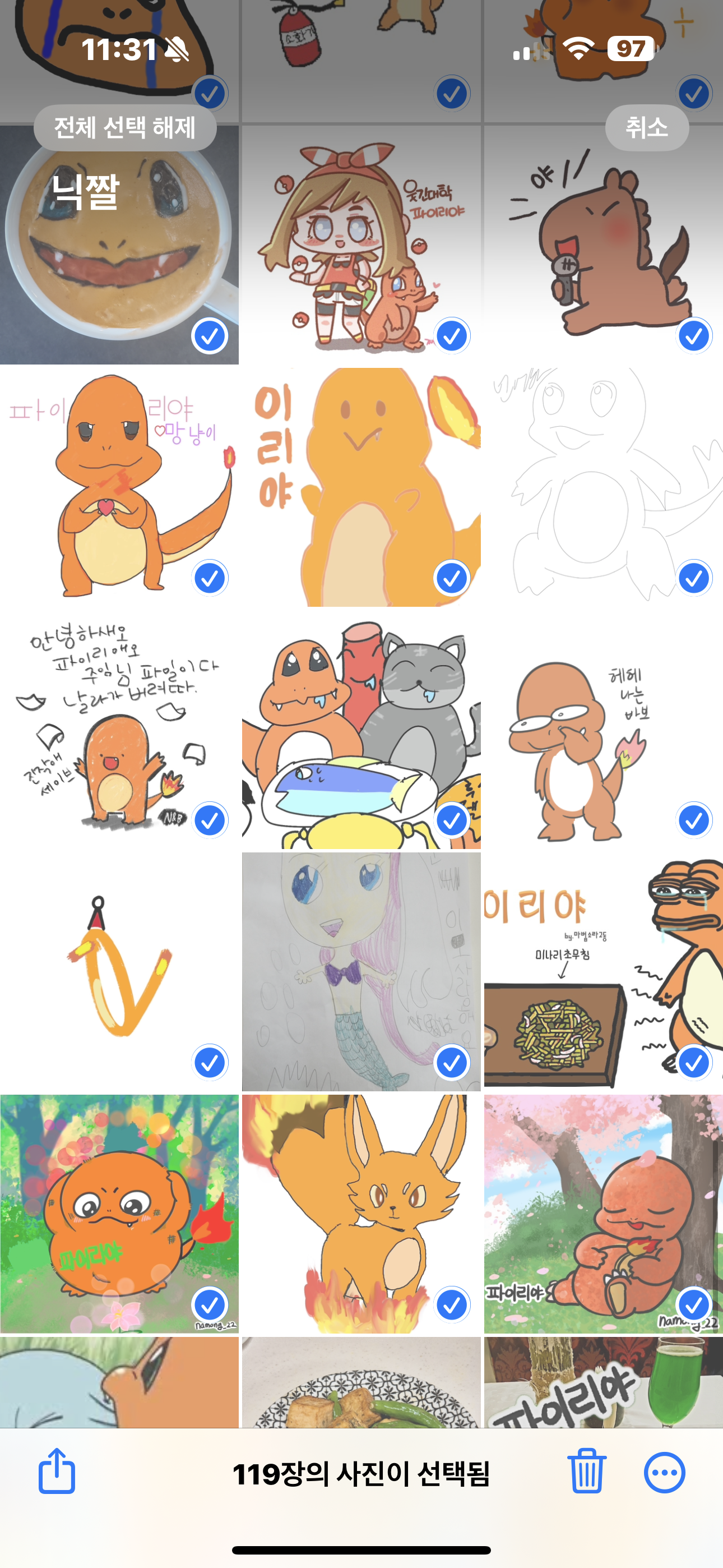
Task: Deselect the girl with red bow drawing
Action: coord(361,245)
